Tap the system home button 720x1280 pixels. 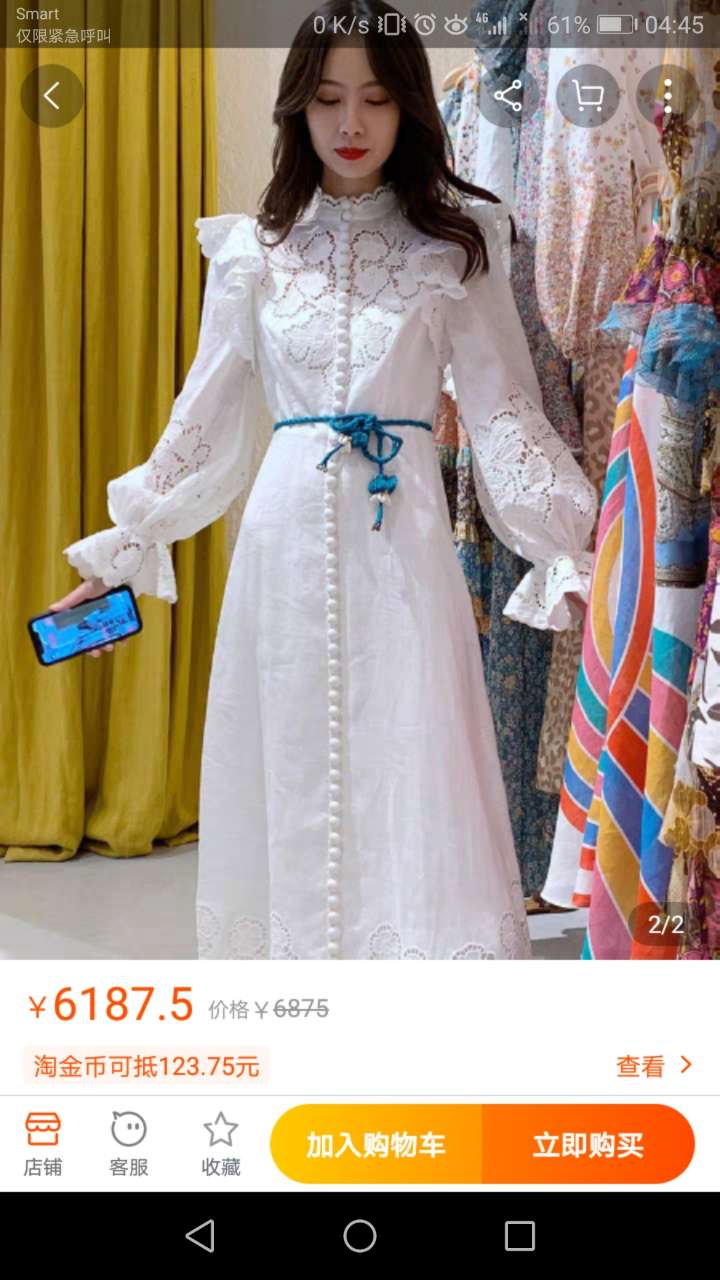pos(360,1236)
